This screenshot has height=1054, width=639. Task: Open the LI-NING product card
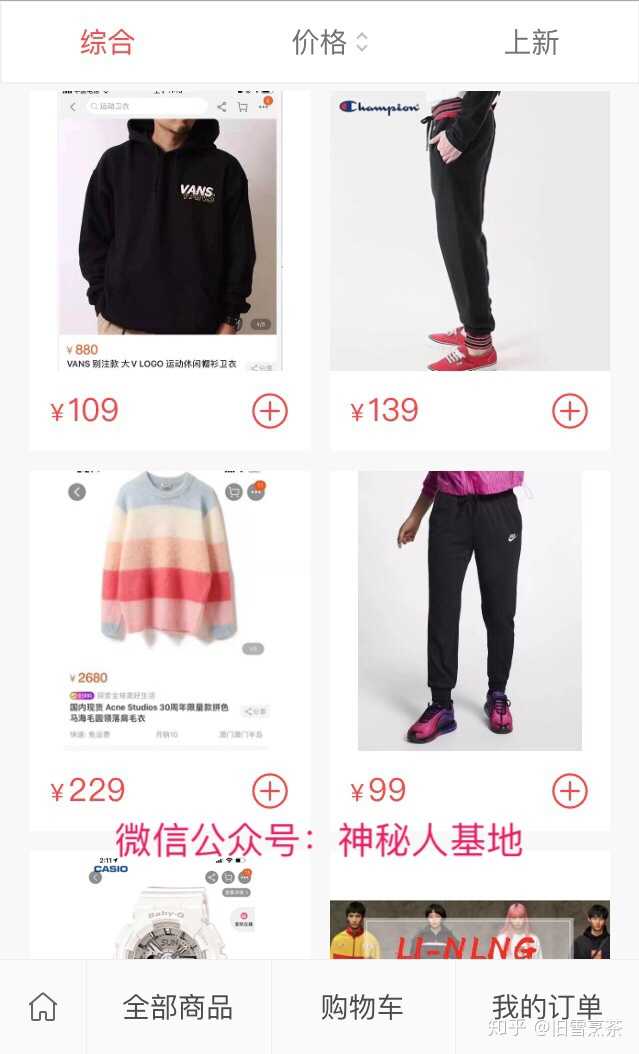469,930
